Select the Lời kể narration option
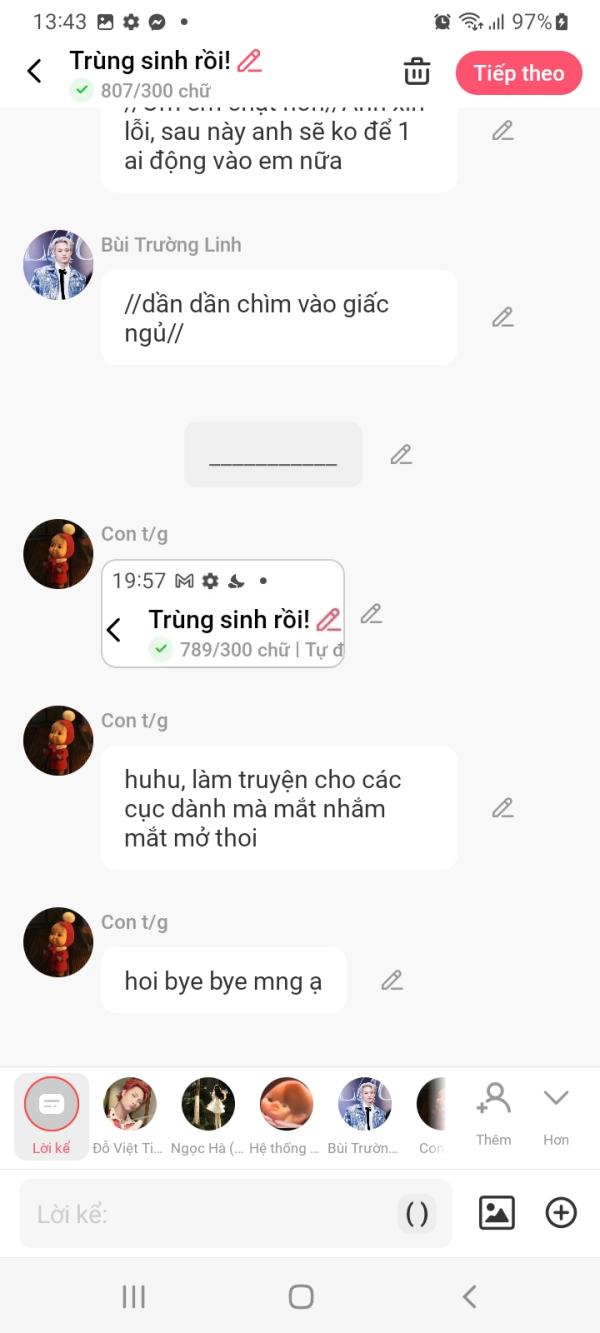Screen dimensions: 600x1333 (x=52, y=1116)
